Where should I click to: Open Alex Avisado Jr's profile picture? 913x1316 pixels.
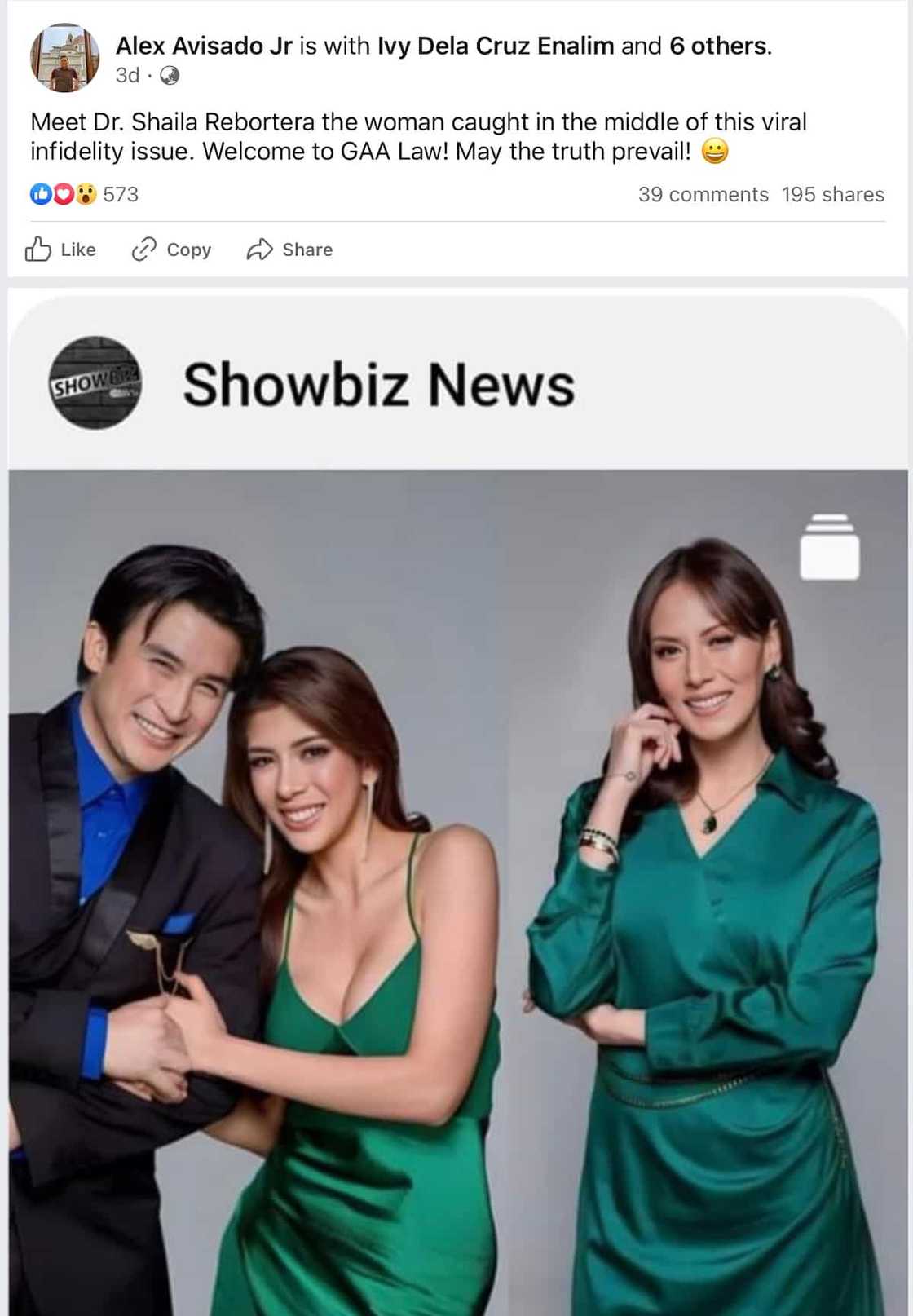(x=64, y=58)
